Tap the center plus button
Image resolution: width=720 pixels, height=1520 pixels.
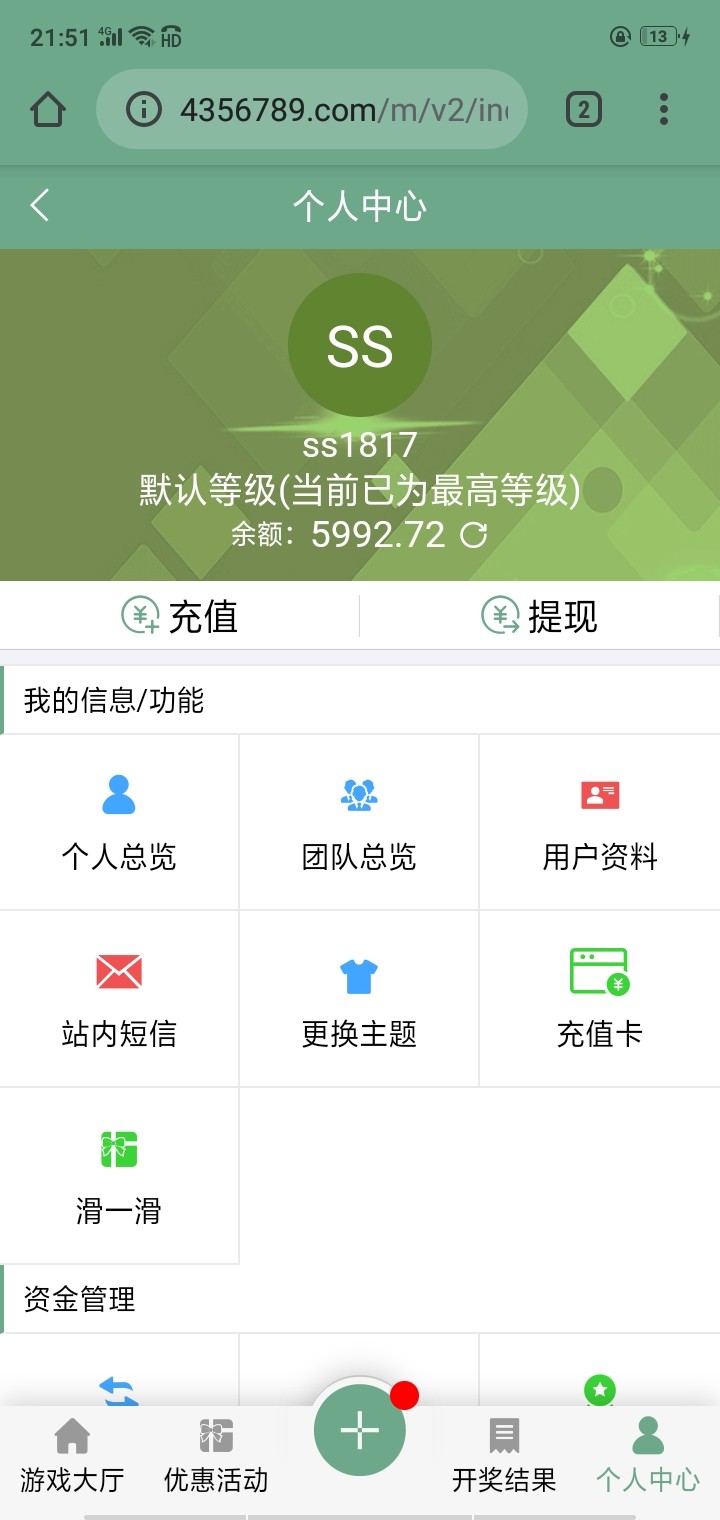point(360,1431)
